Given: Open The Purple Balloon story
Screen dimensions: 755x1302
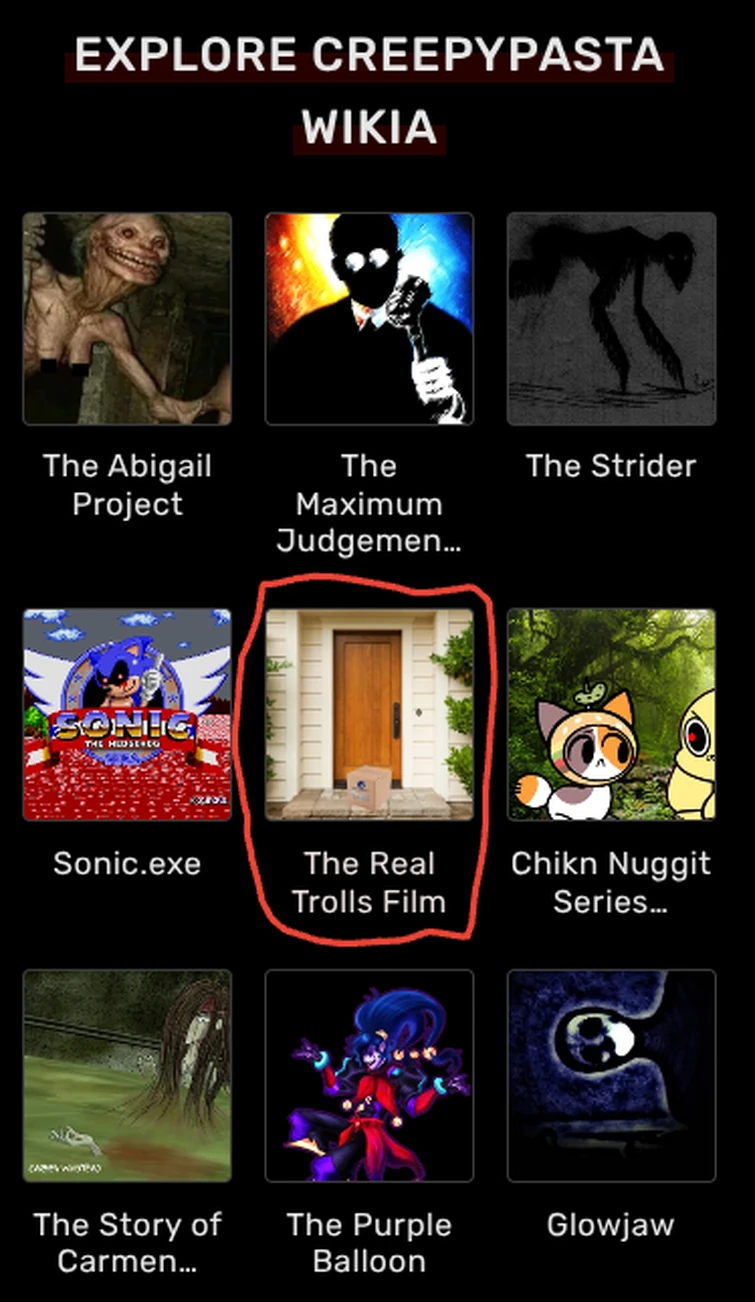Looking at the screenshot, I should tap(369, 1075).
